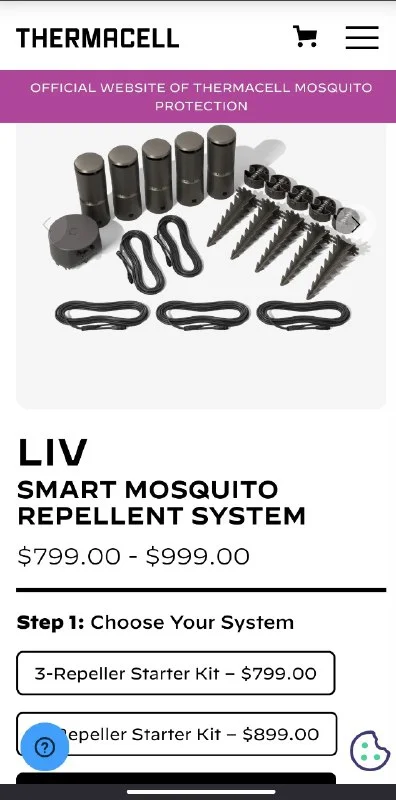The width and height of the screenshot is (396, 800).
Task: Open the hamburger menu
Action: point(362,37)
